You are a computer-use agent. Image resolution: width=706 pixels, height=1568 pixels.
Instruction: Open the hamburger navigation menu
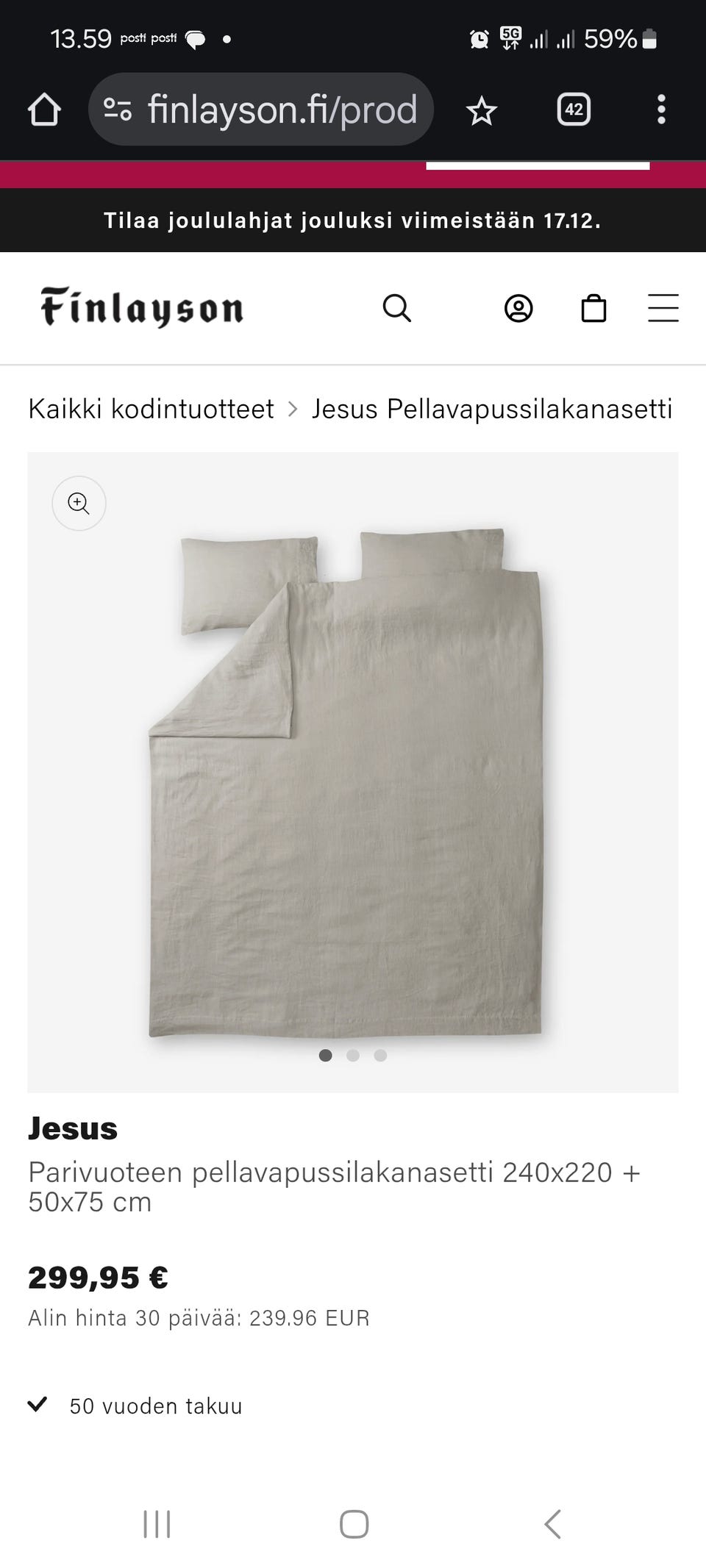pos(663,308)
